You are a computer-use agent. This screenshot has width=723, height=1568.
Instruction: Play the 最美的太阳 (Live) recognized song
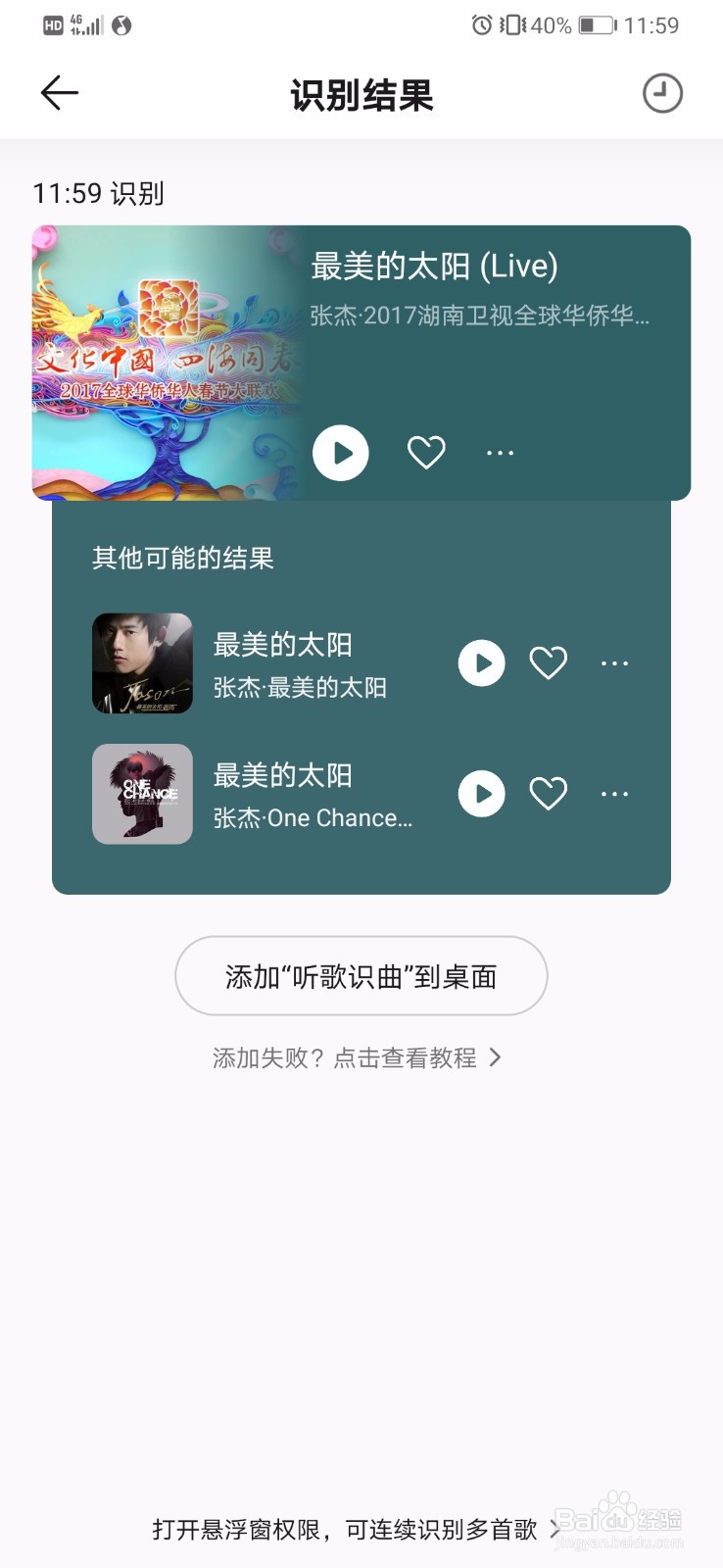340,452
